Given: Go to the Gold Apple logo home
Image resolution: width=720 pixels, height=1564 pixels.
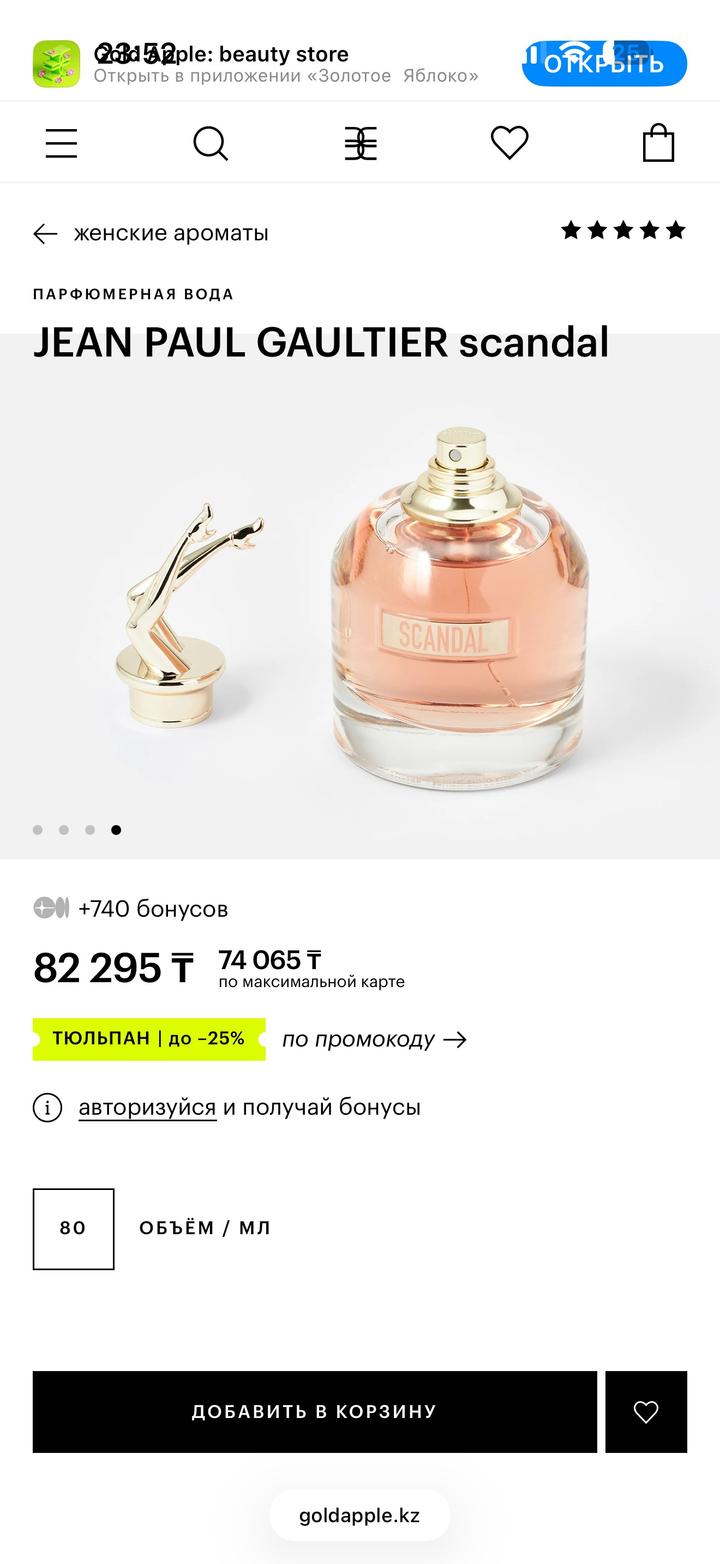Looking at the screenshot, I should (x=360, y=144).
